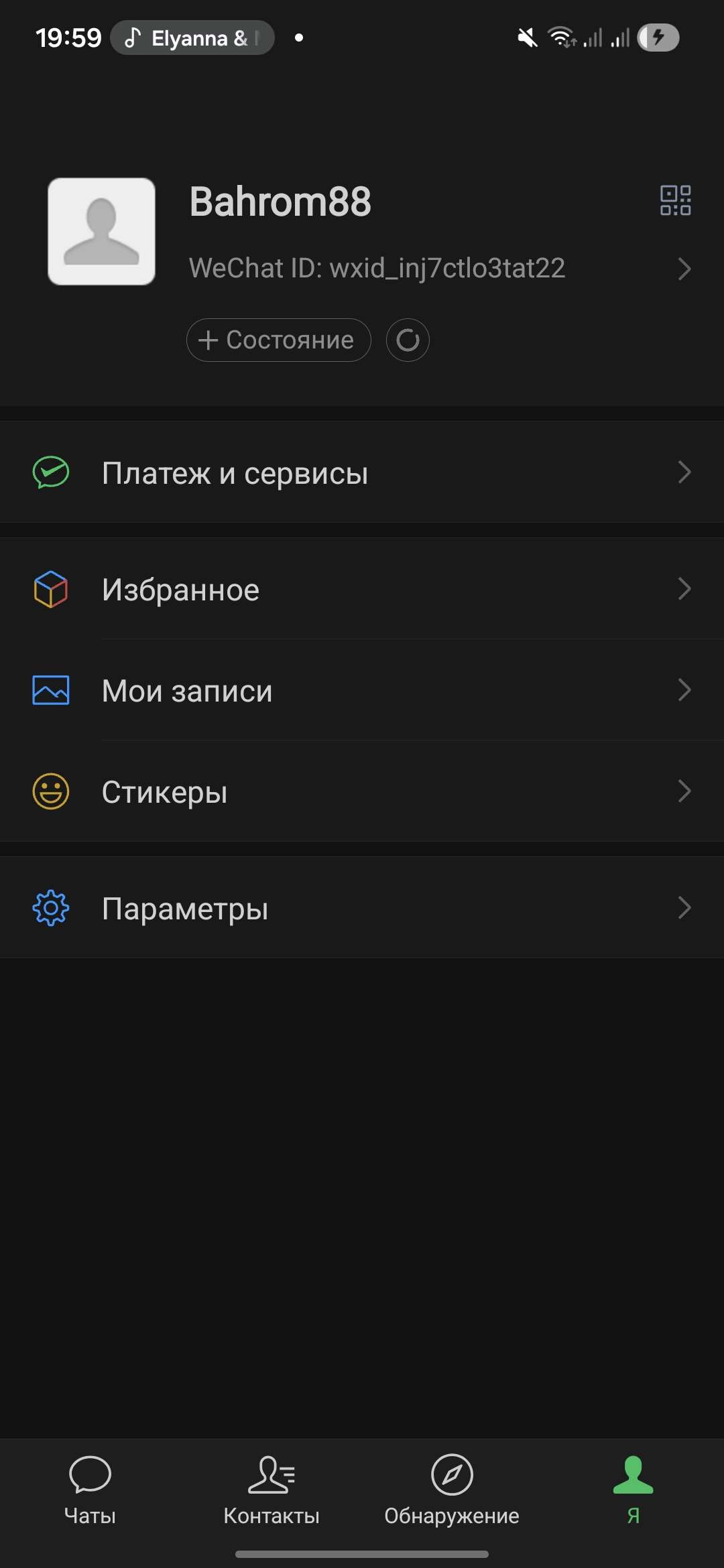
Task: Tap the profile avatar picture
Action: coord(102,231)
